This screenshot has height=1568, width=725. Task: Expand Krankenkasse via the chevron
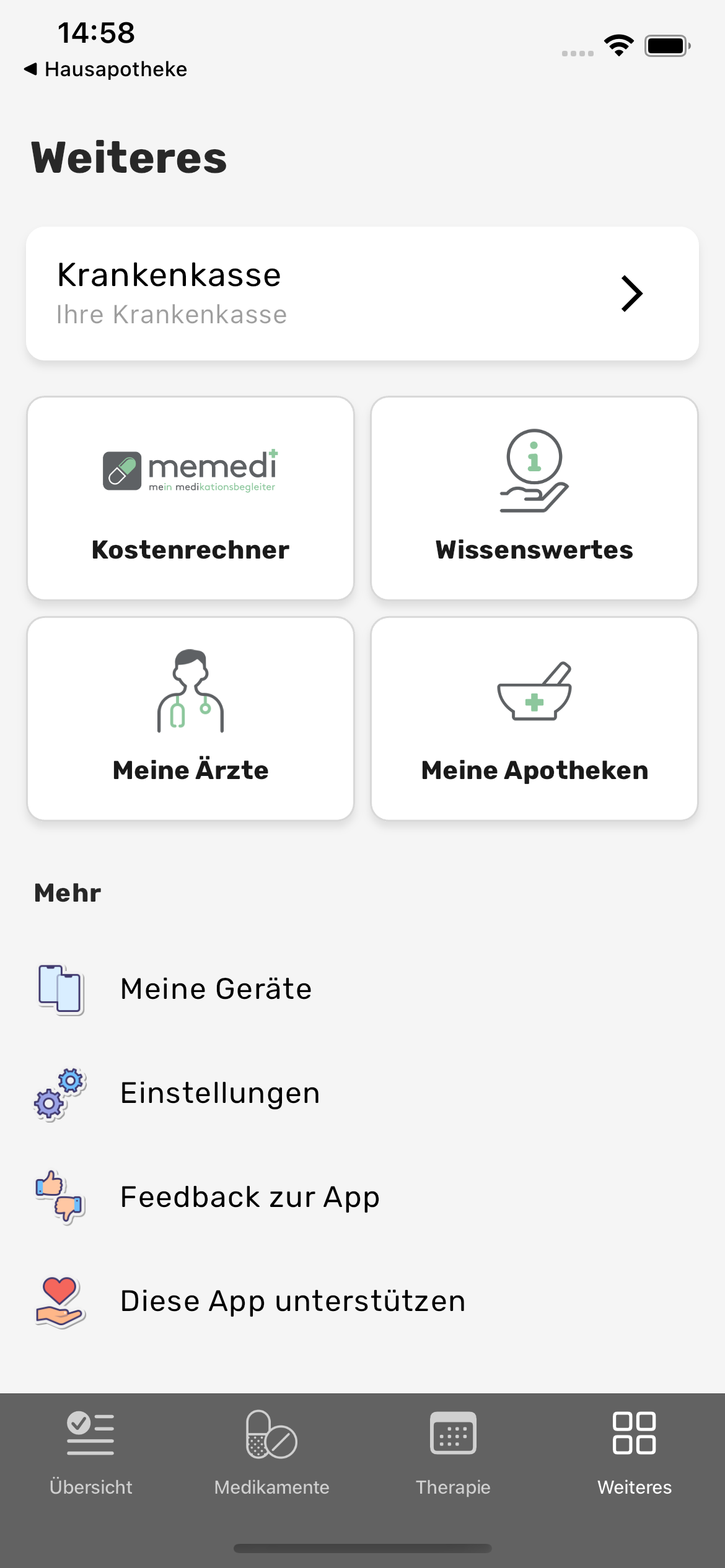(x=632, y=294)
